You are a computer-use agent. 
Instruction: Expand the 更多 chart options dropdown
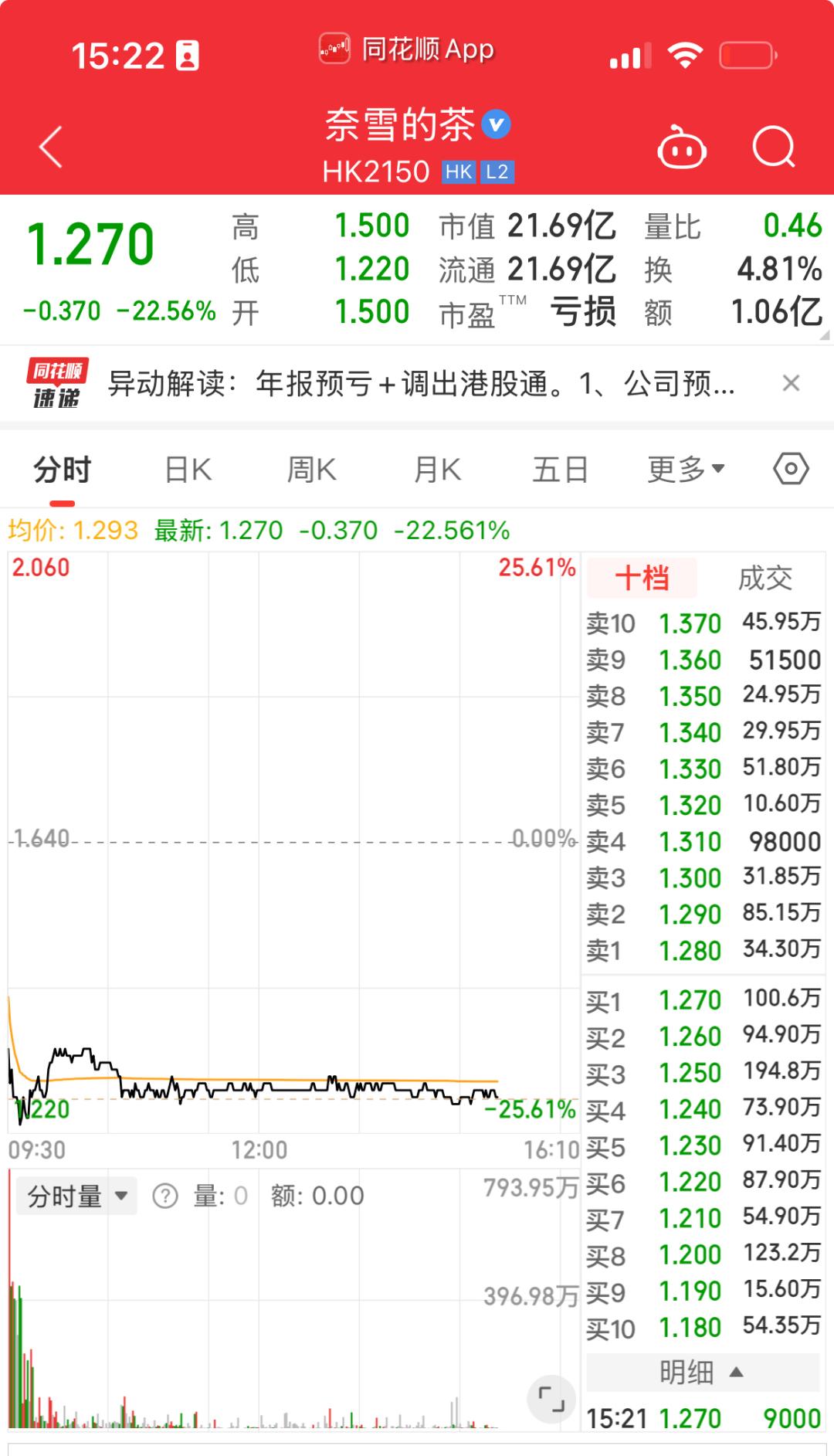pos(686,470)
